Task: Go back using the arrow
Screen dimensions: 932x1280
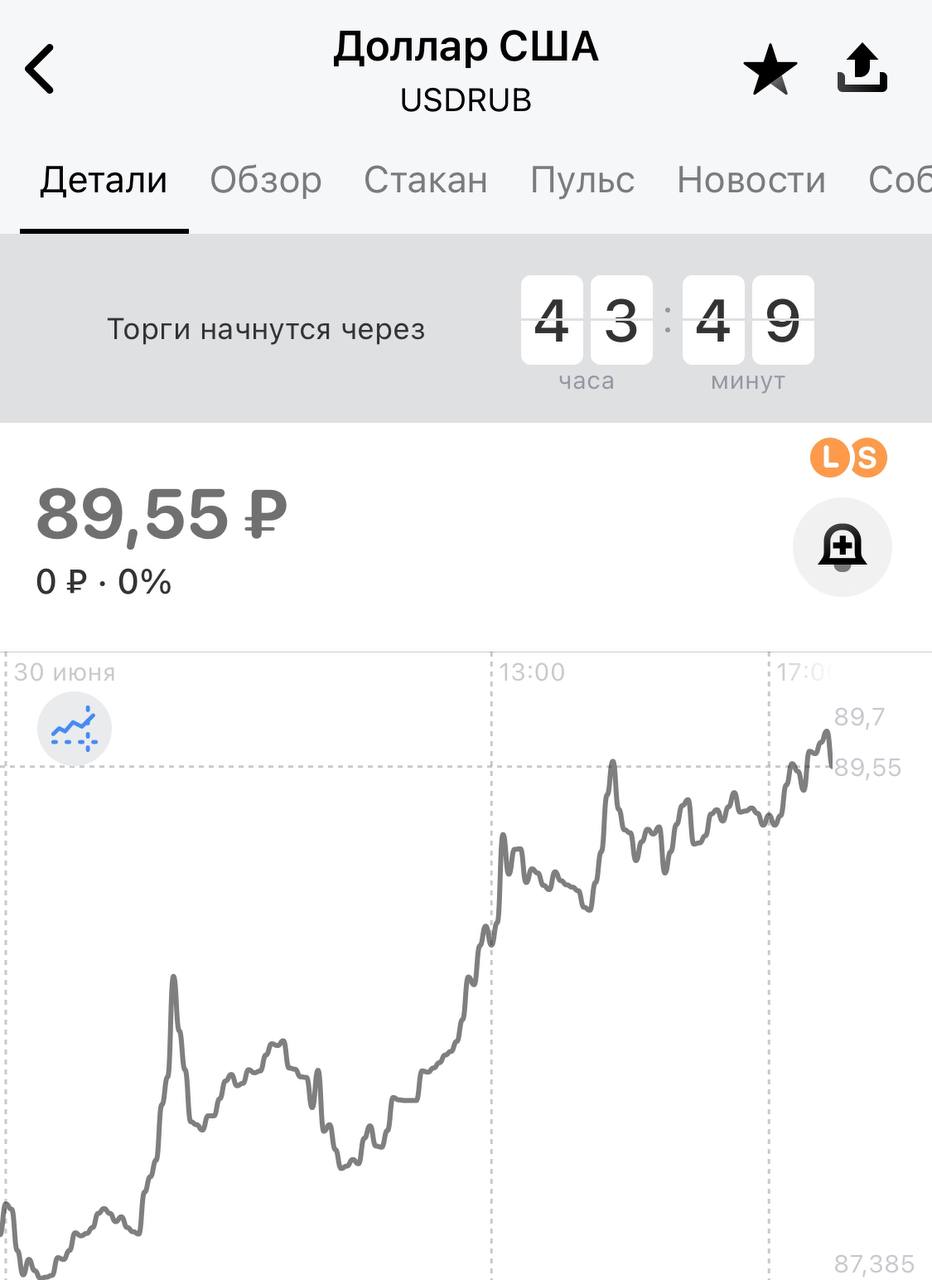Action: point(40,70)
